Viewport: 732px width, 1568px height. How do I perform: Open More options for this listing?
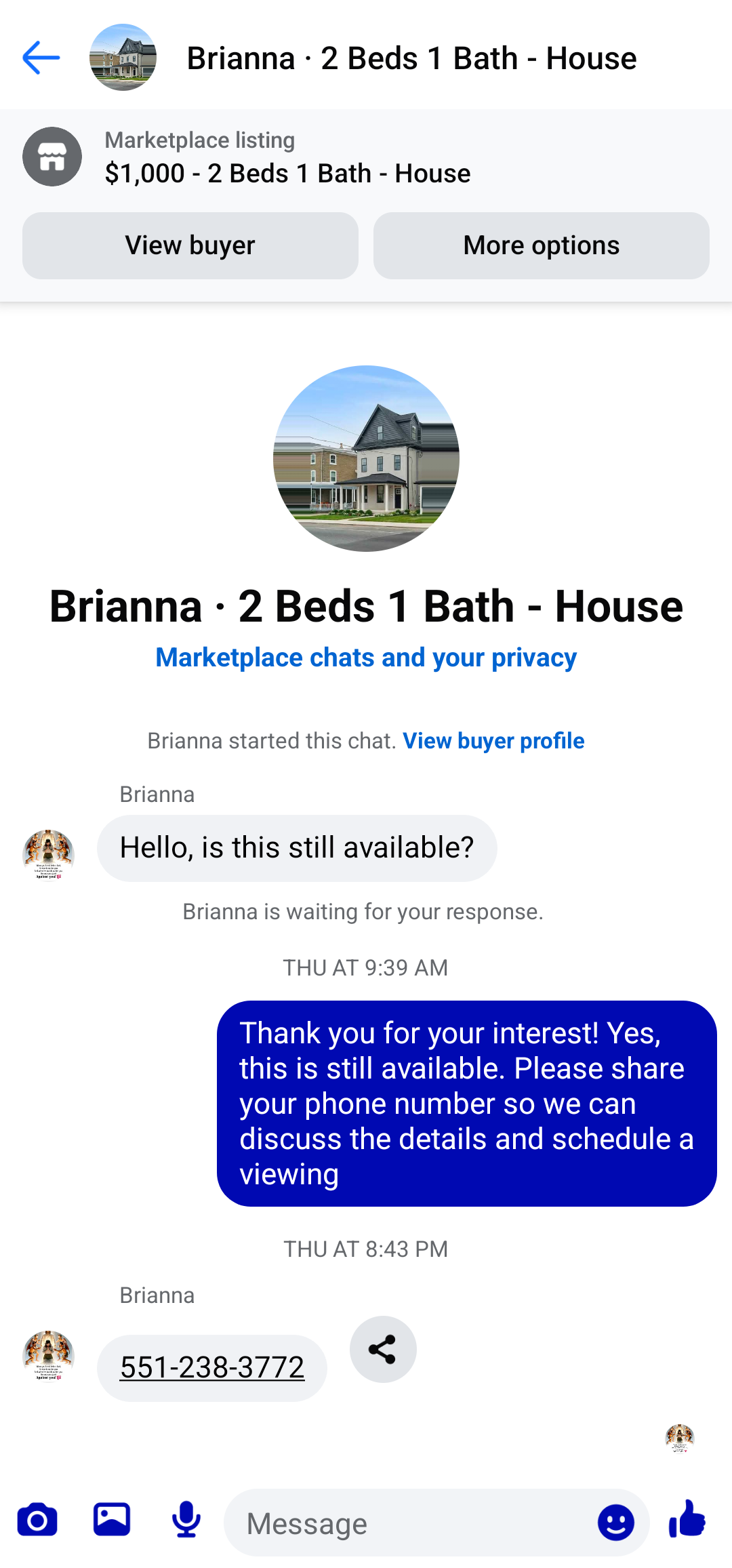(541, 245)
